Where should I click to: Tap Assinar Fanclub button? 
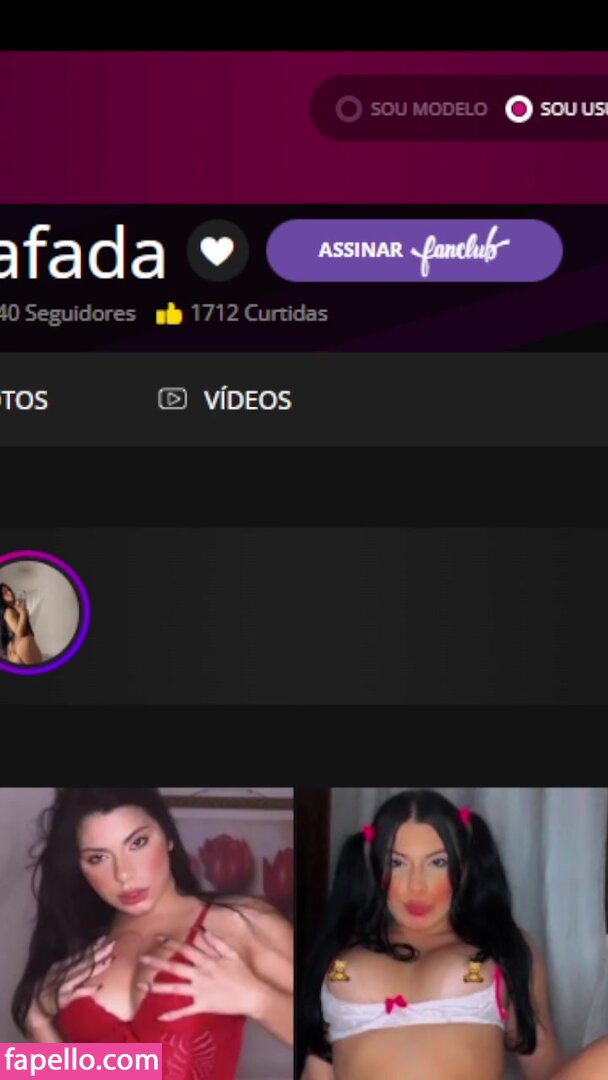pyautogui.click(x=414, y=250)
